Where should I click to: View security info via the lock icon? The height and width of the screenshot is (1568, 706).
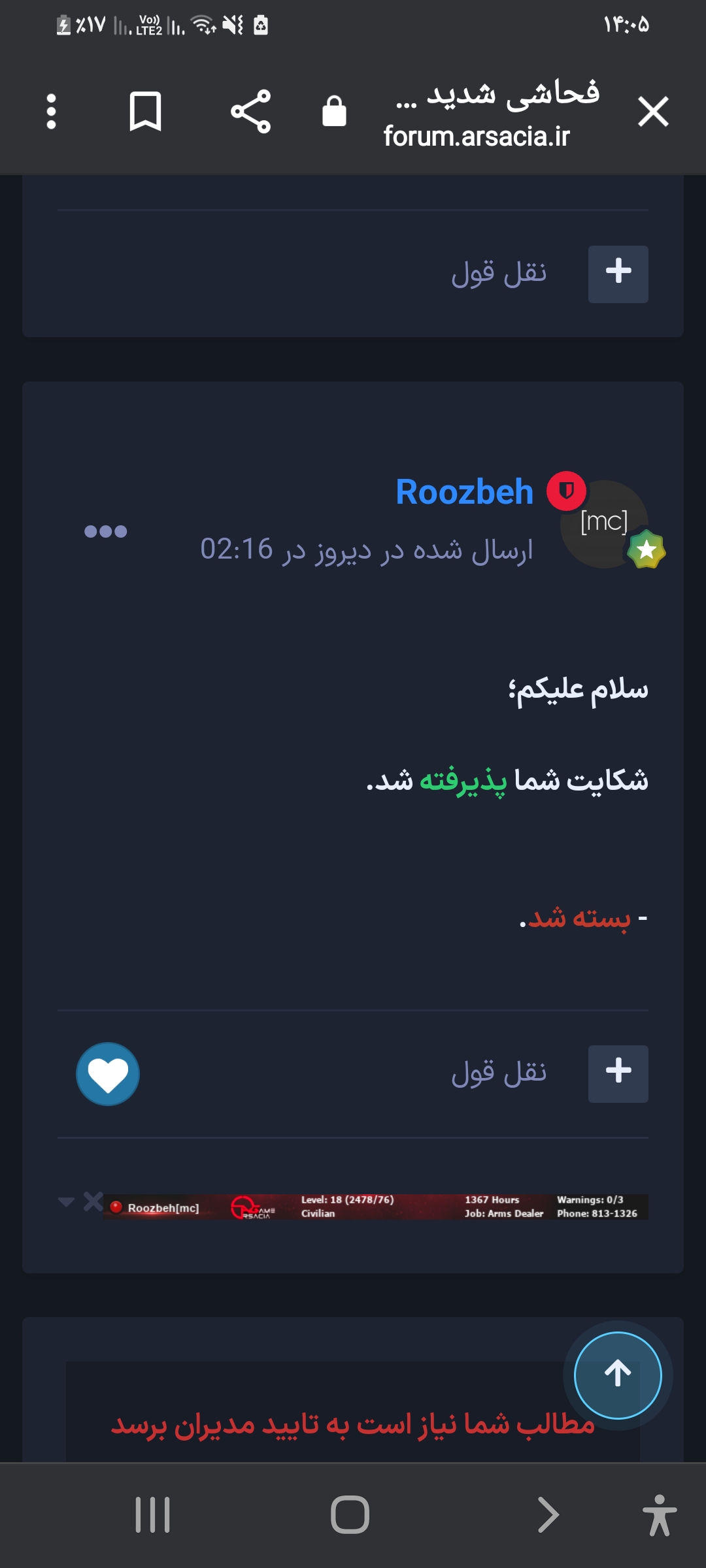pyautogui.click(x=332, y=111)
